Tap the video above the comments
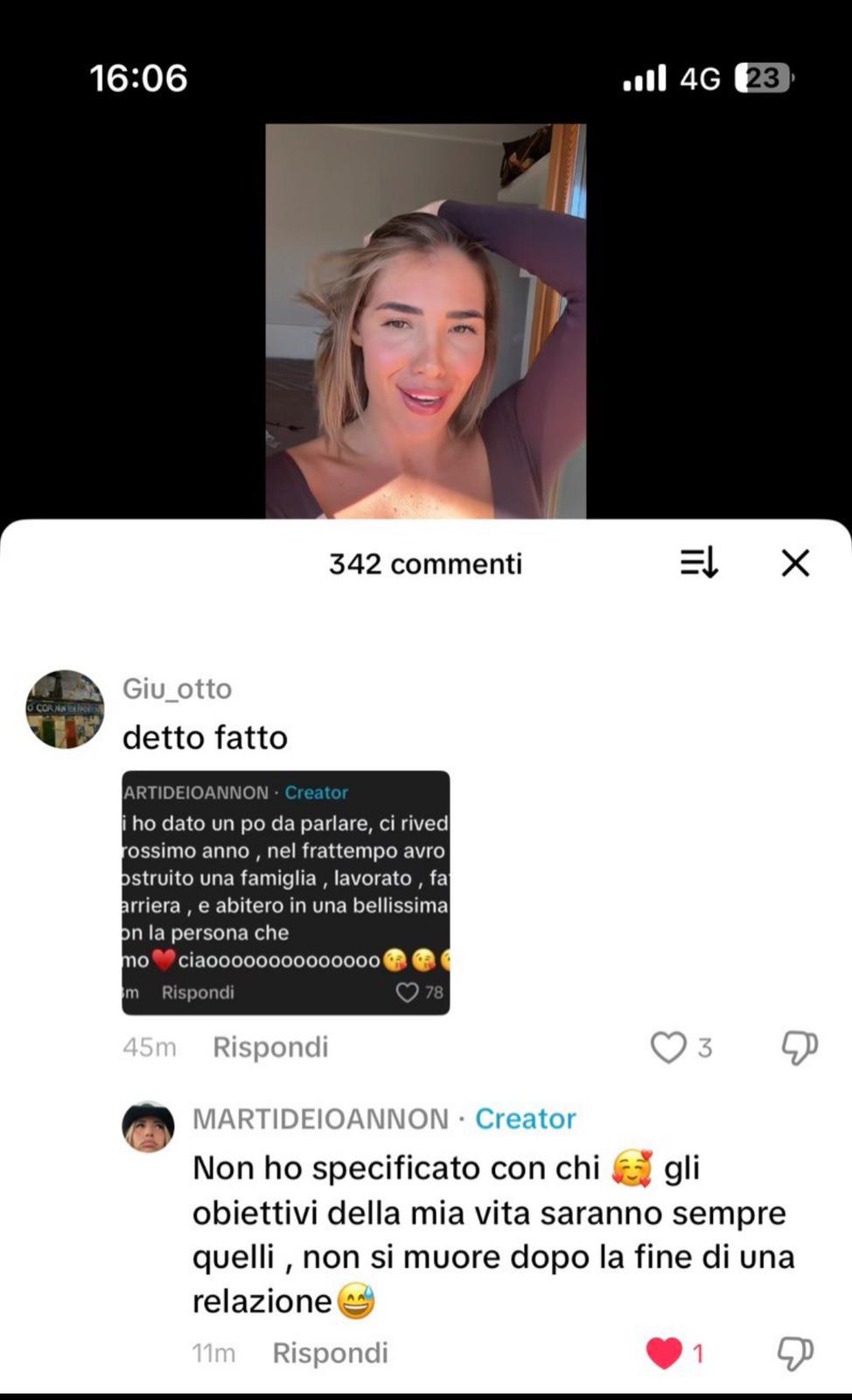852x1400 pixels. click(425, 320)
